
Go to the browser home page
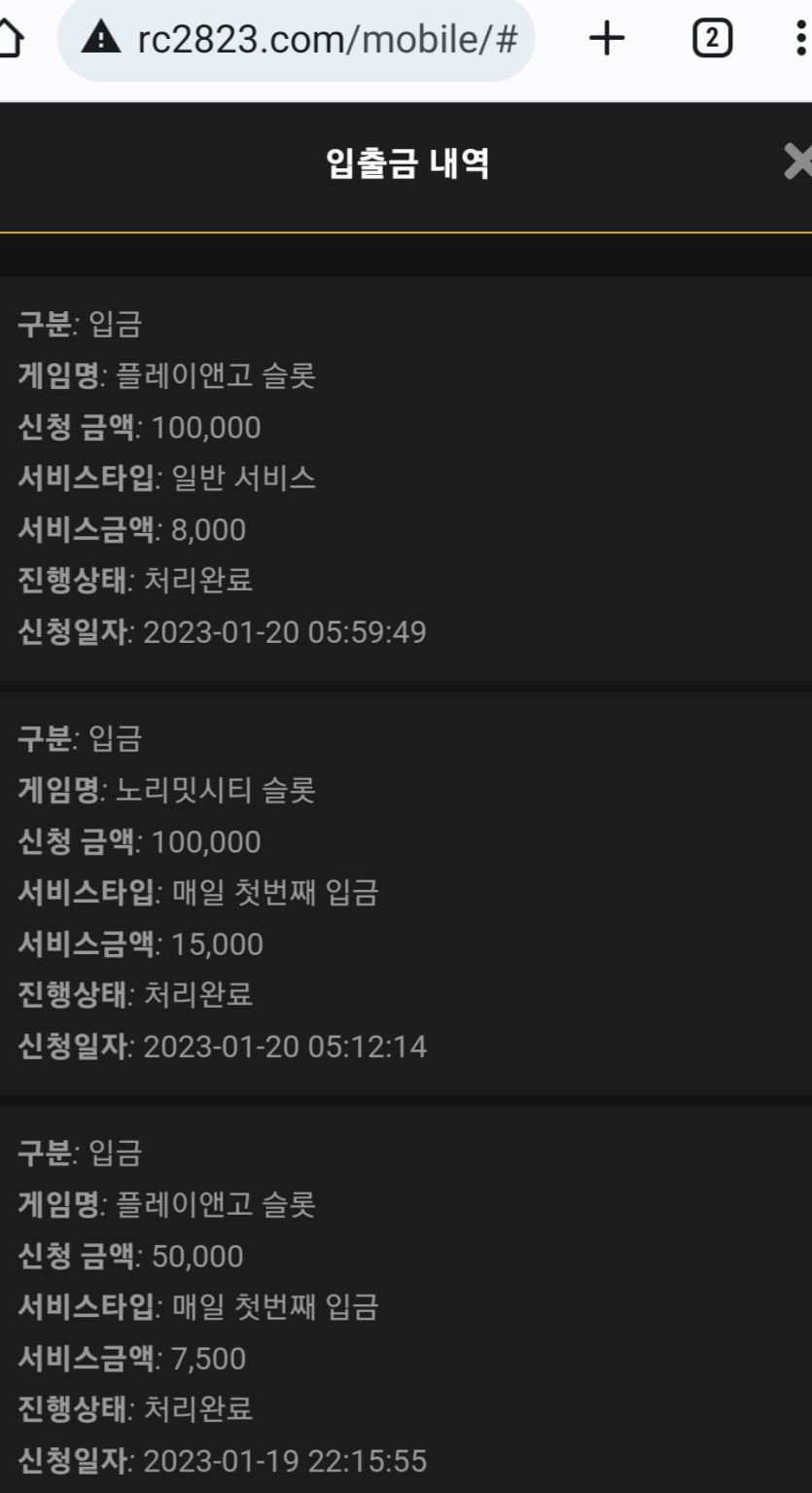point(8,40)
